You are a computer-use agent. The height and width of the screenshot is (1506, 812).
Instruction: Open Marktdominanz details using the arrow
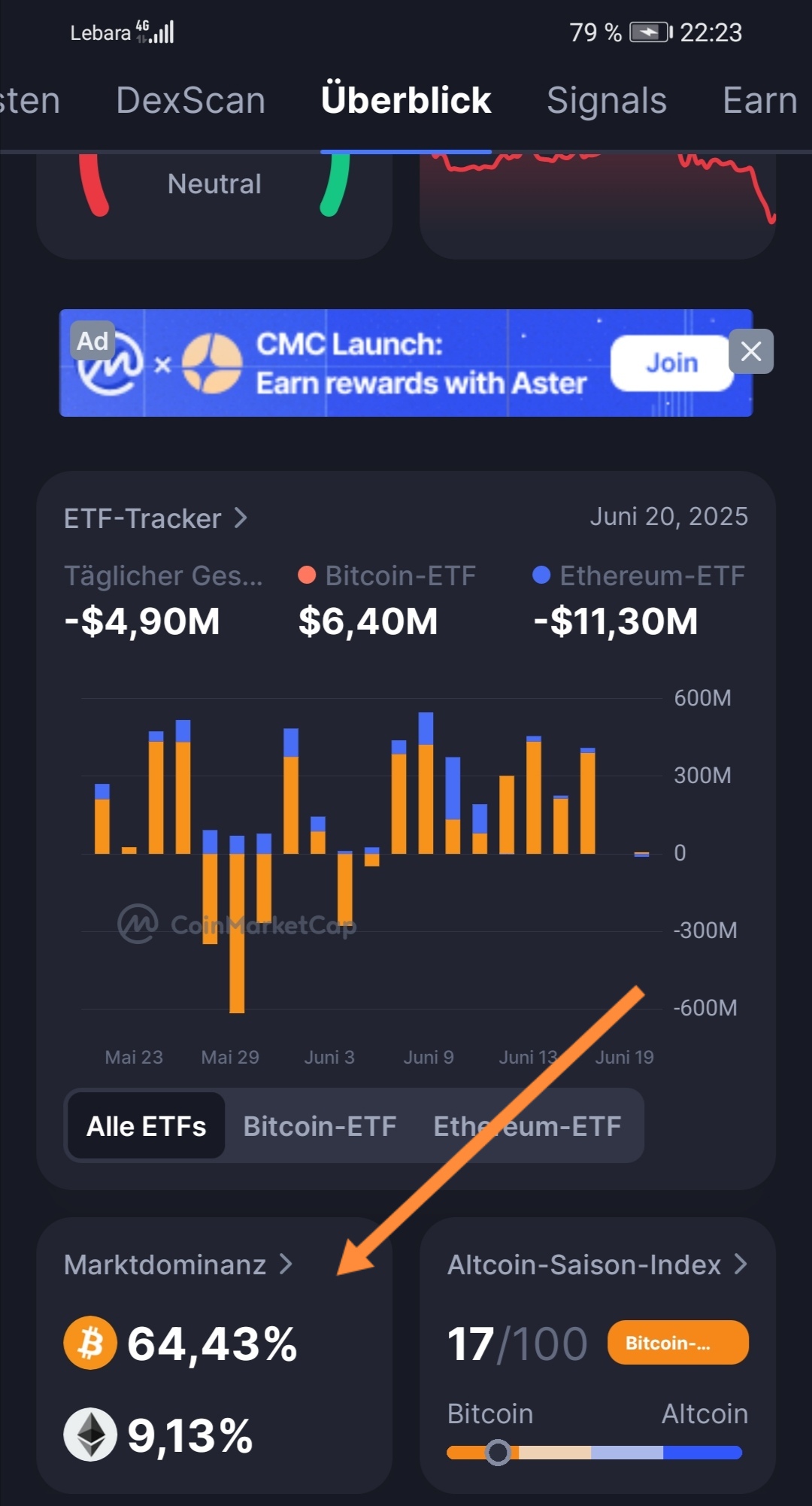click(x=288, y=1265)
